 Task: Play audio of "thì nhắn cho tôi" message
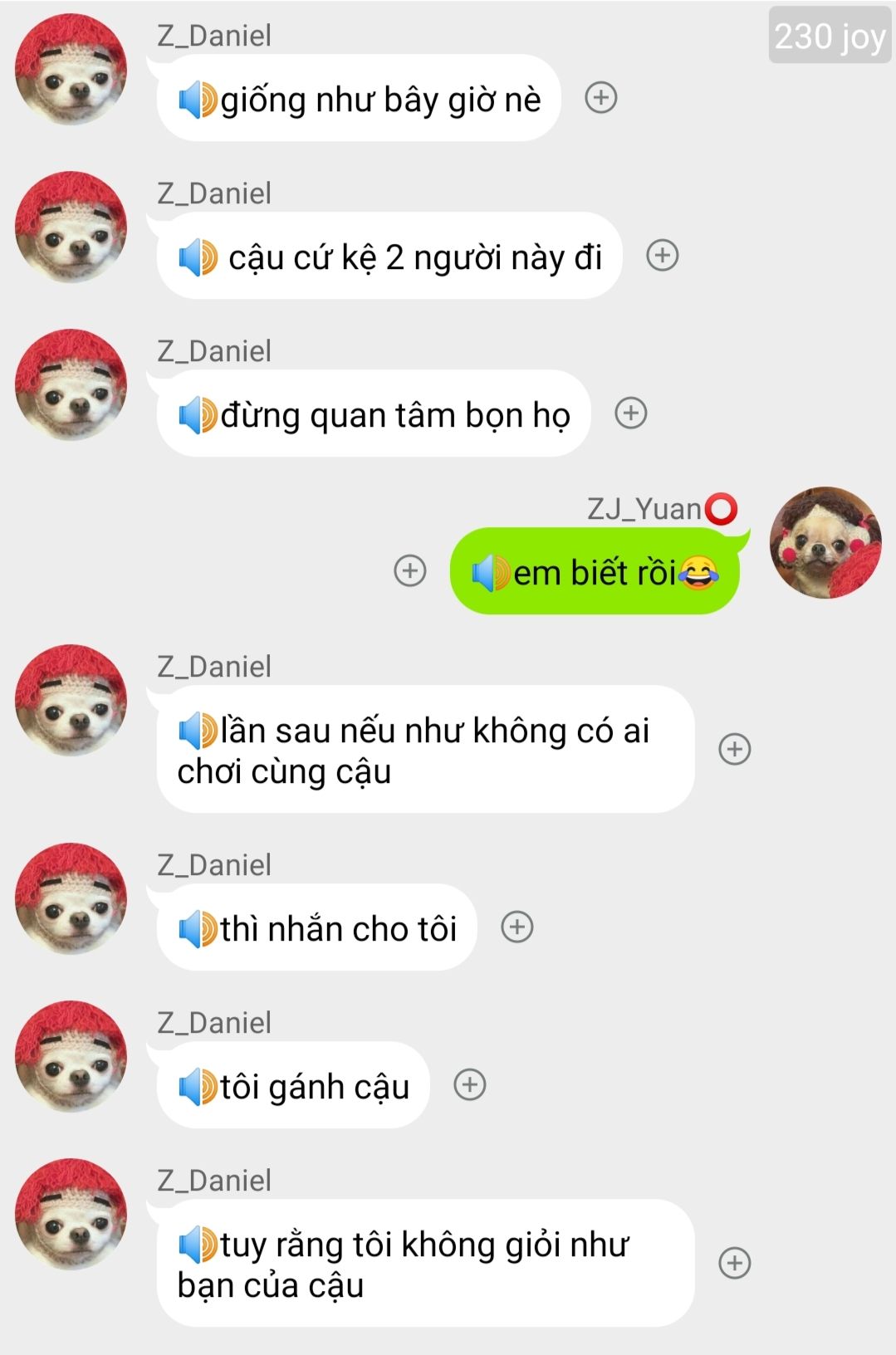[198, 930]
